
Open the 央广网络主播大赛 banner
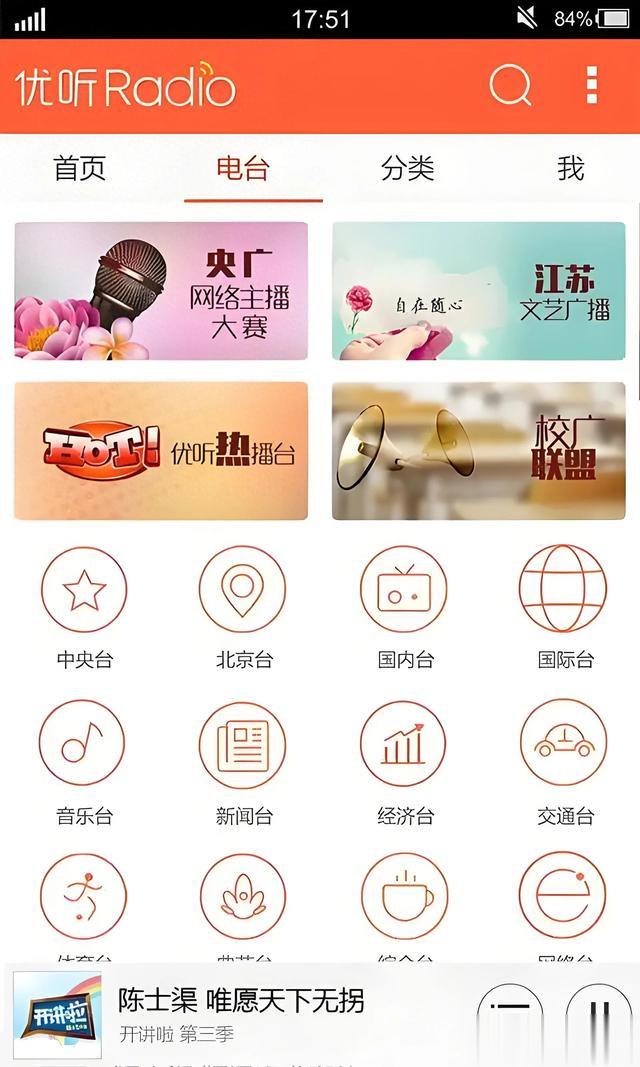161,291
